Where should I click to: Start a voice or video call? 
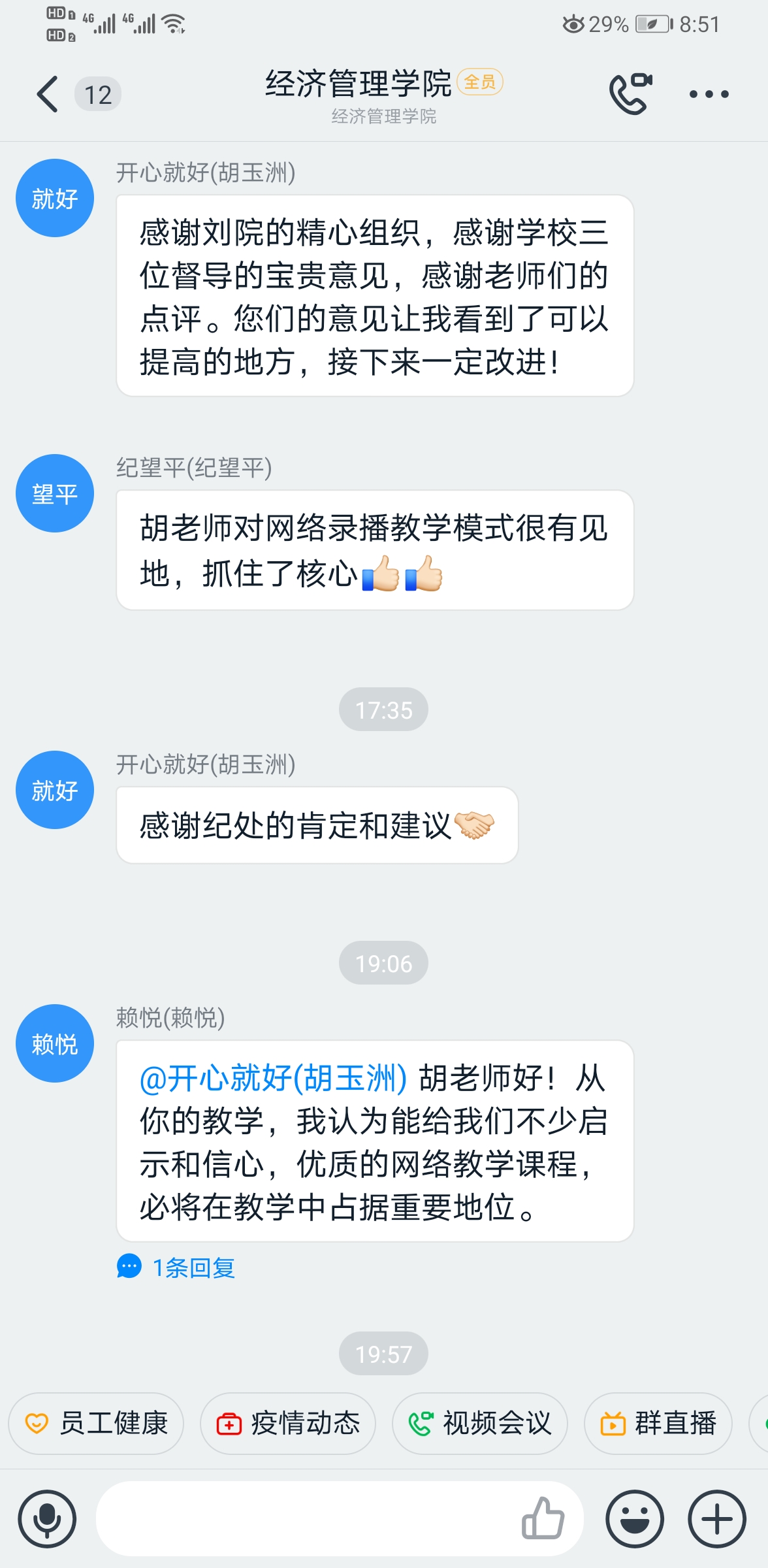[x=630, y=94]
